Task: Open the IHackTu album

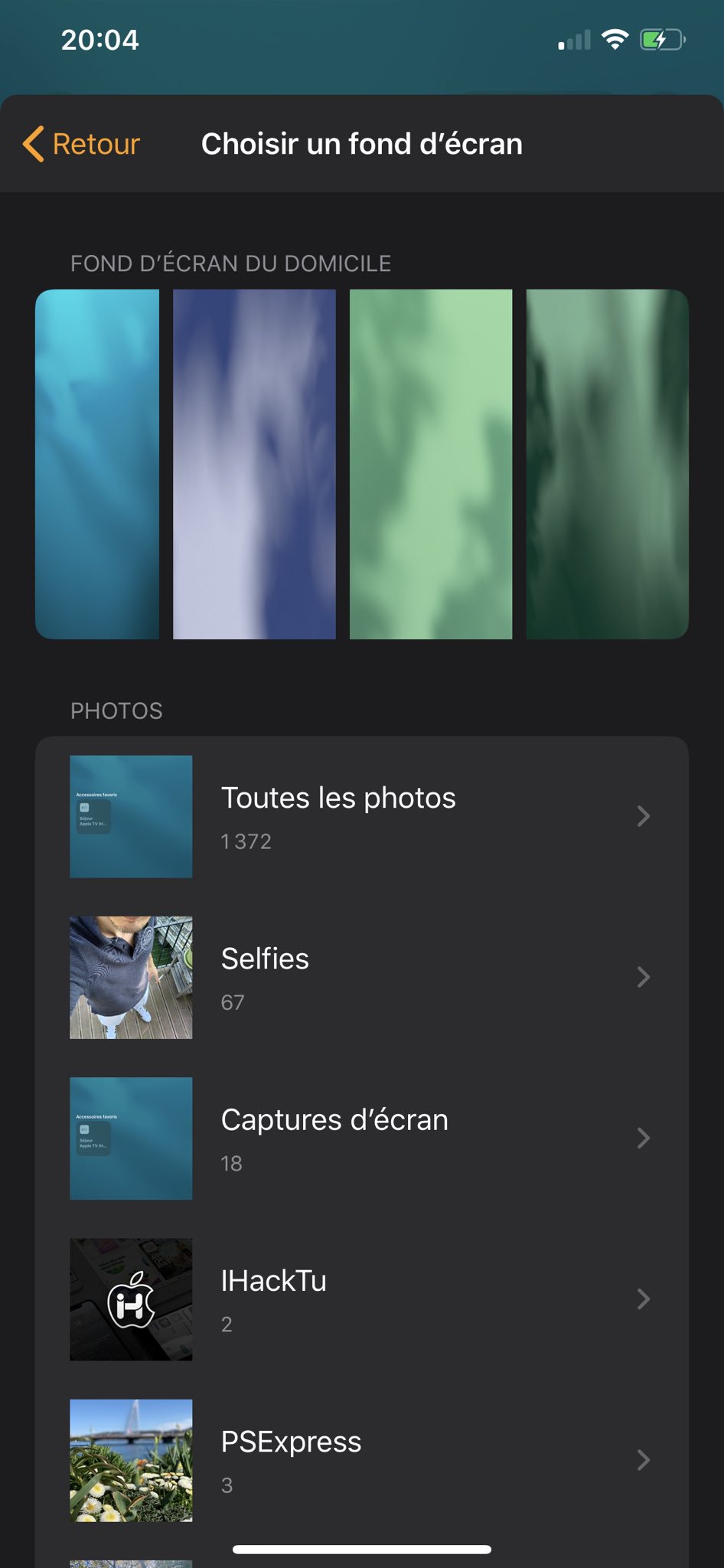Action: pos(362,1299)
